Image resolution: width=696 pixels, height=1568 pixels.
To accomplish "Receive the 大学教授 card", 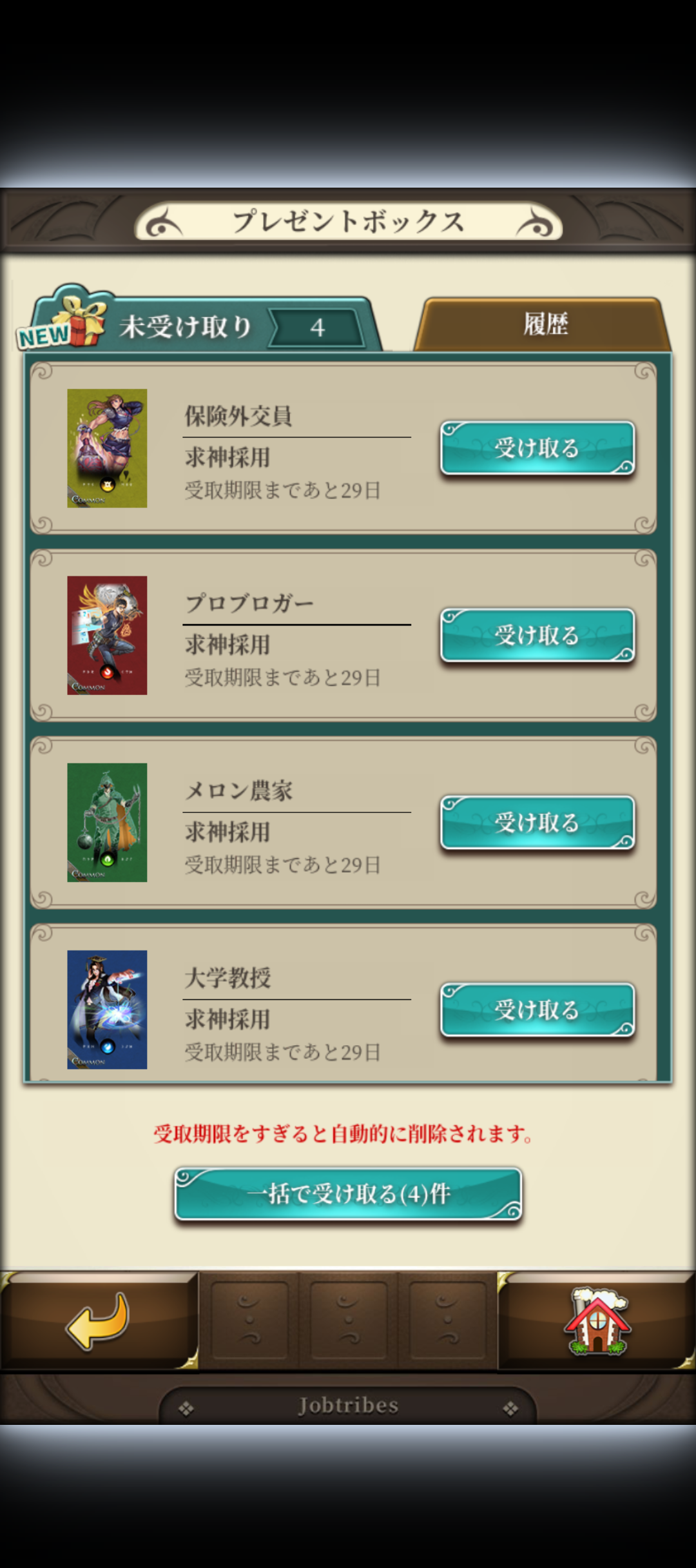I will [x=537, y=1010].
